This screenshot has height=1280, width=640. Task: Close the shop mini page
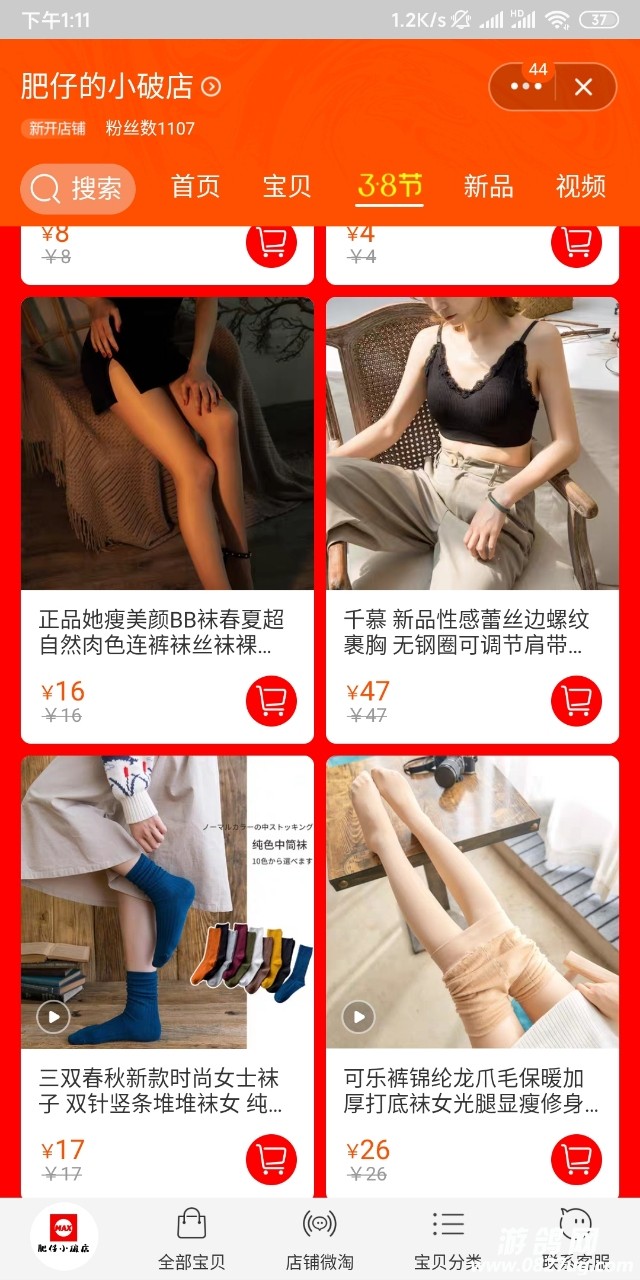[x=584, y=87]
